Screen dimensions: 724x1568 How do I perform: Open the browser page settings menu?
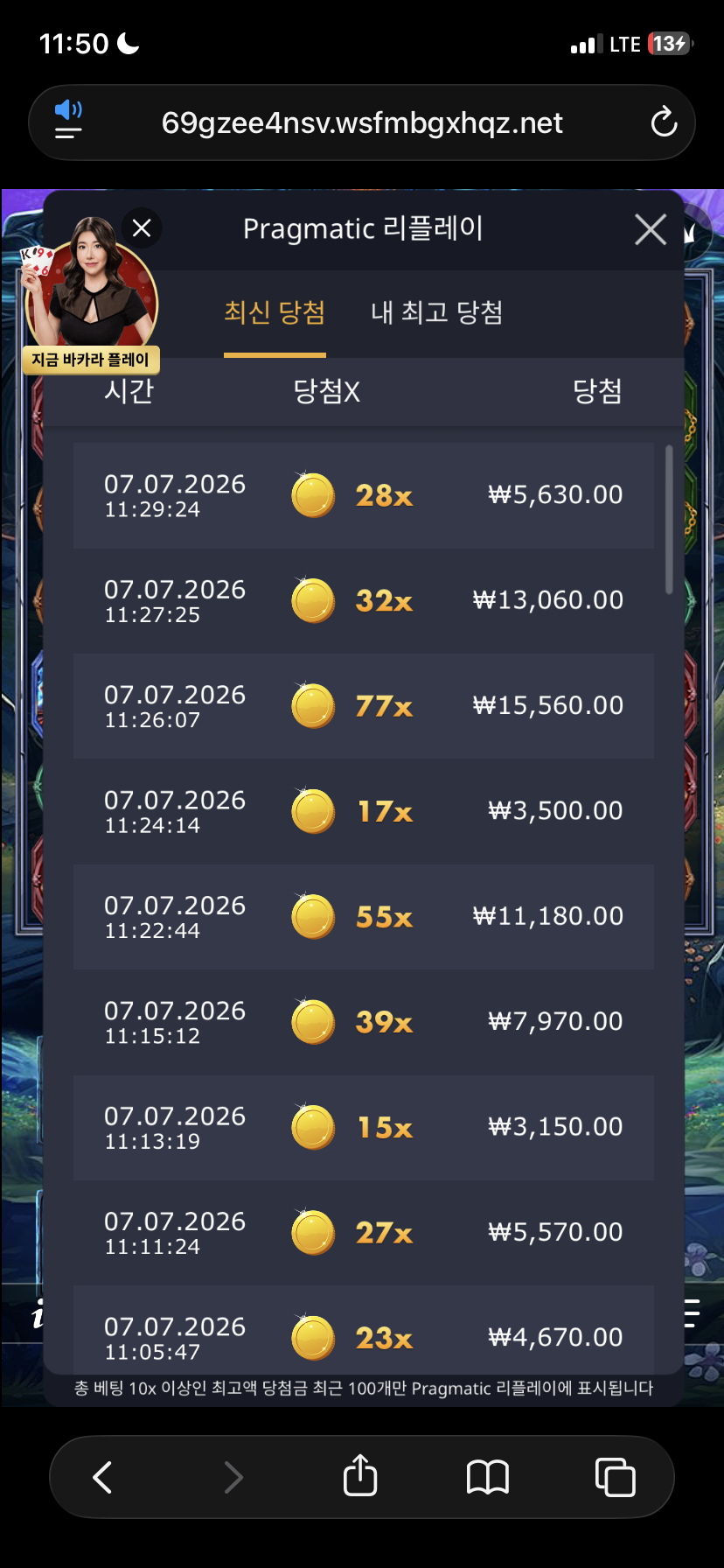68,121
